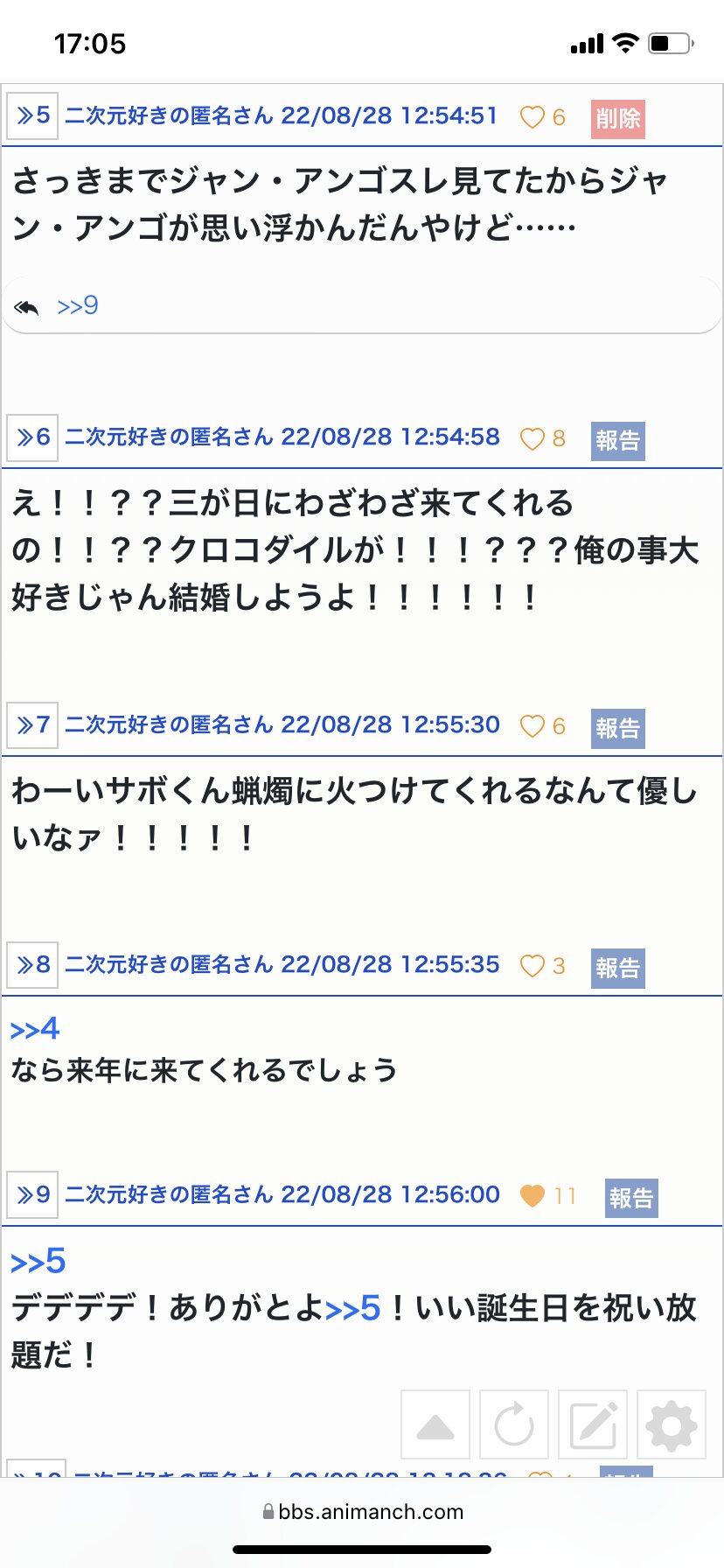Open the >>9 reply link under post 5
The width and height of the screenshot is (724, 1568).
[78, 306]
